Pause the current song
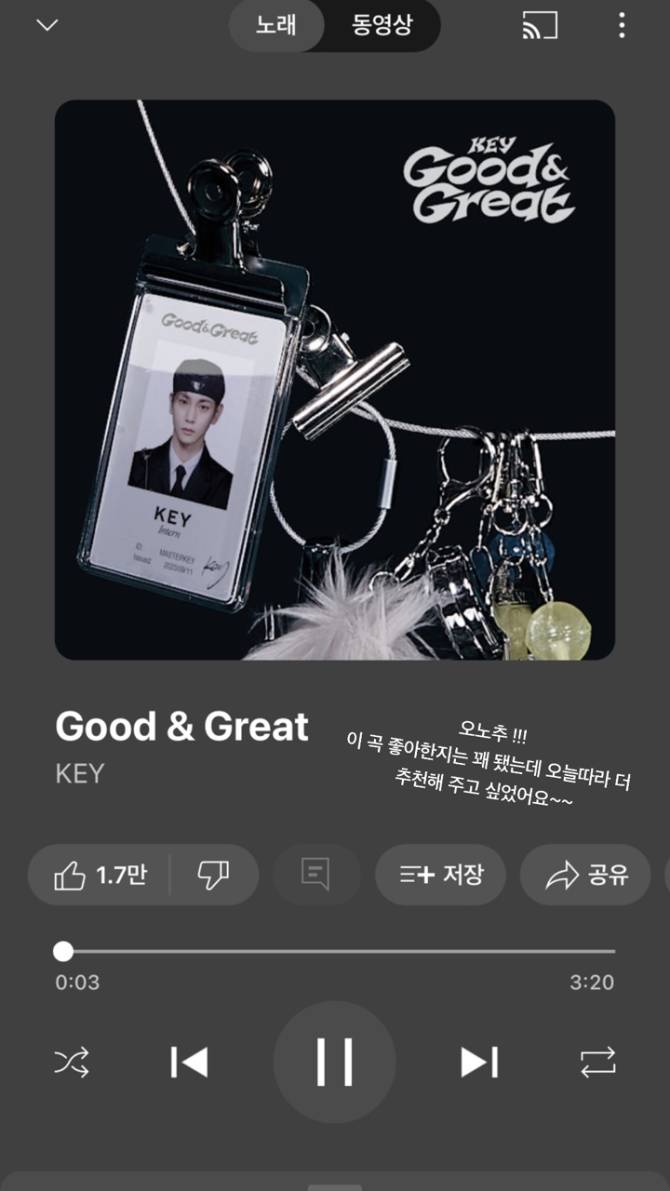This screenshot has height=1191, width=670. click(335, 1062)
